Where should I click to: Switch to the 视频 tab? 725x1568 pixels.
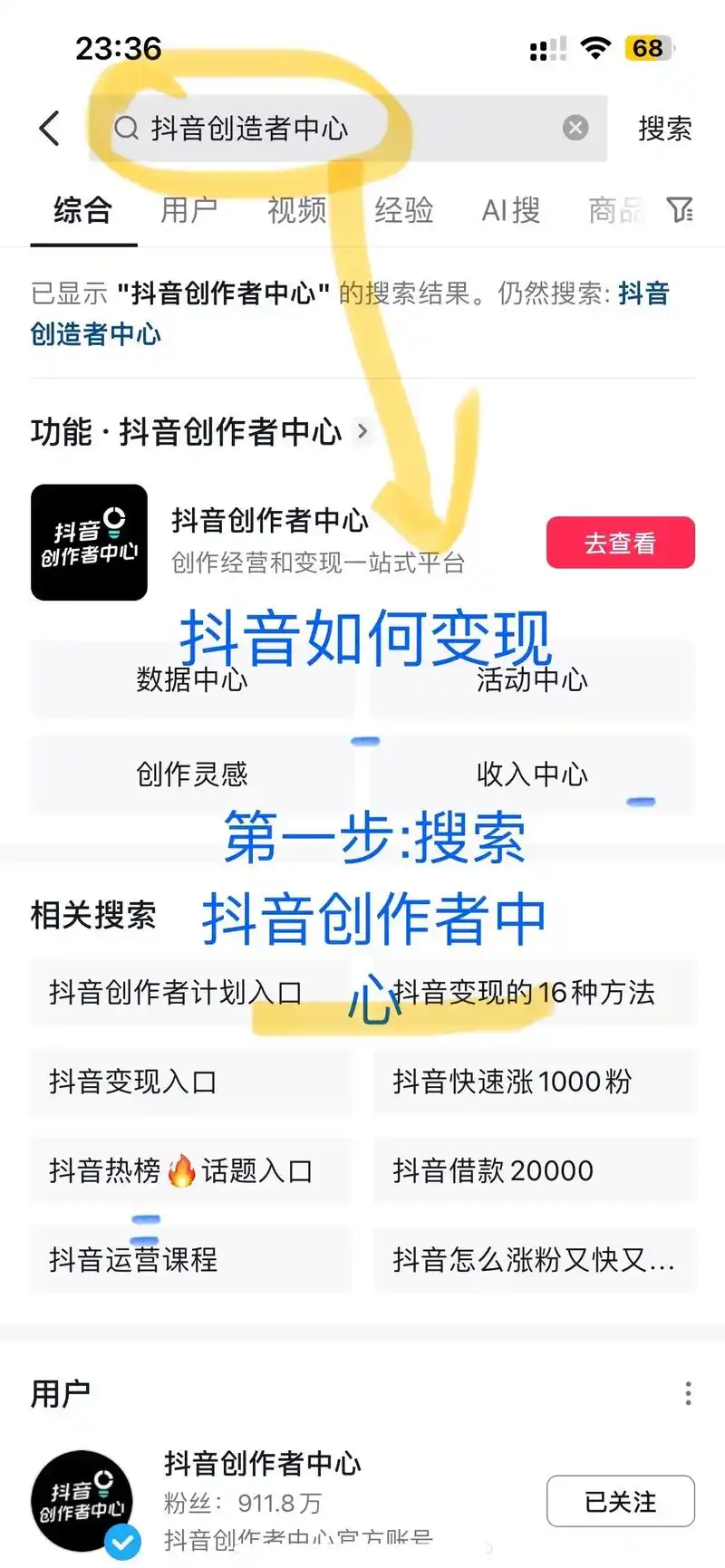pyautogui.click(x=296, y=210)
